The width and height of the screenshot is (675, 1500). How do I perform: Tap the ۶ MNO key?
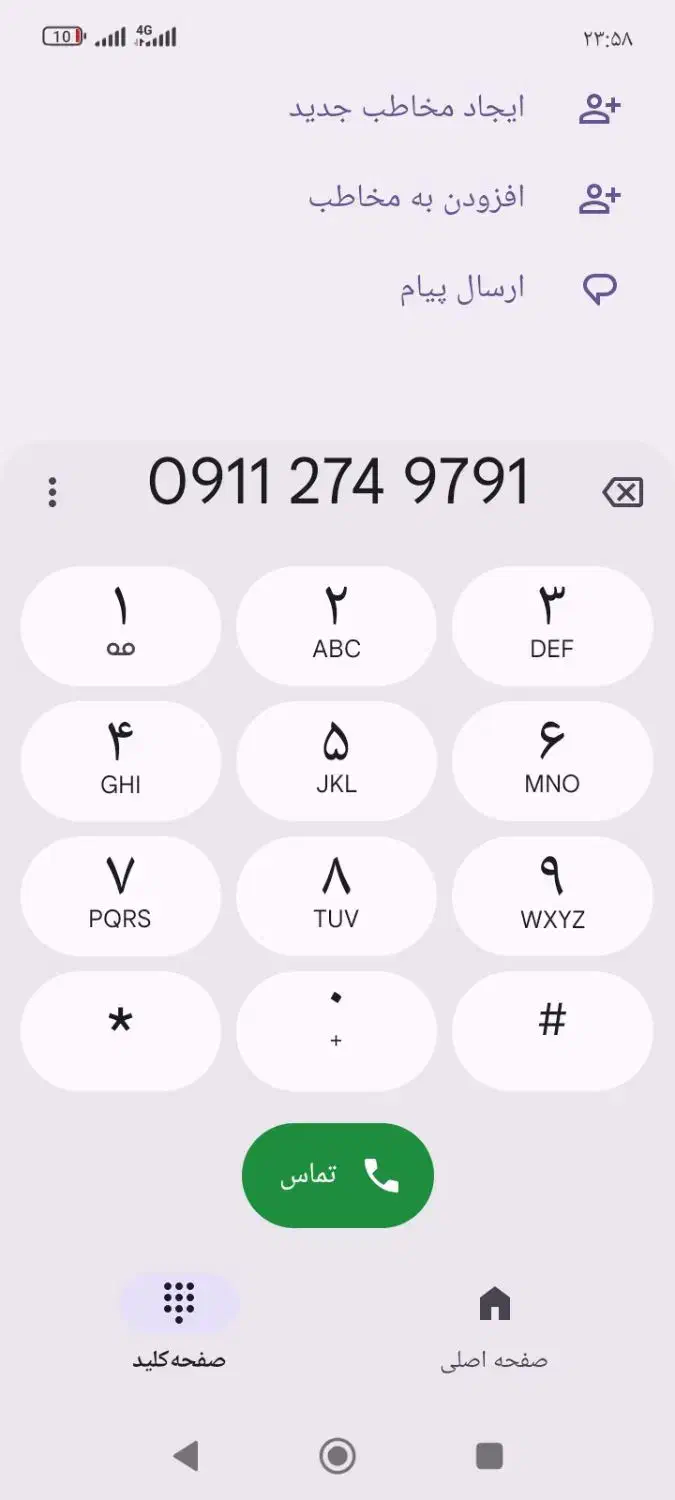coord(553,761)
